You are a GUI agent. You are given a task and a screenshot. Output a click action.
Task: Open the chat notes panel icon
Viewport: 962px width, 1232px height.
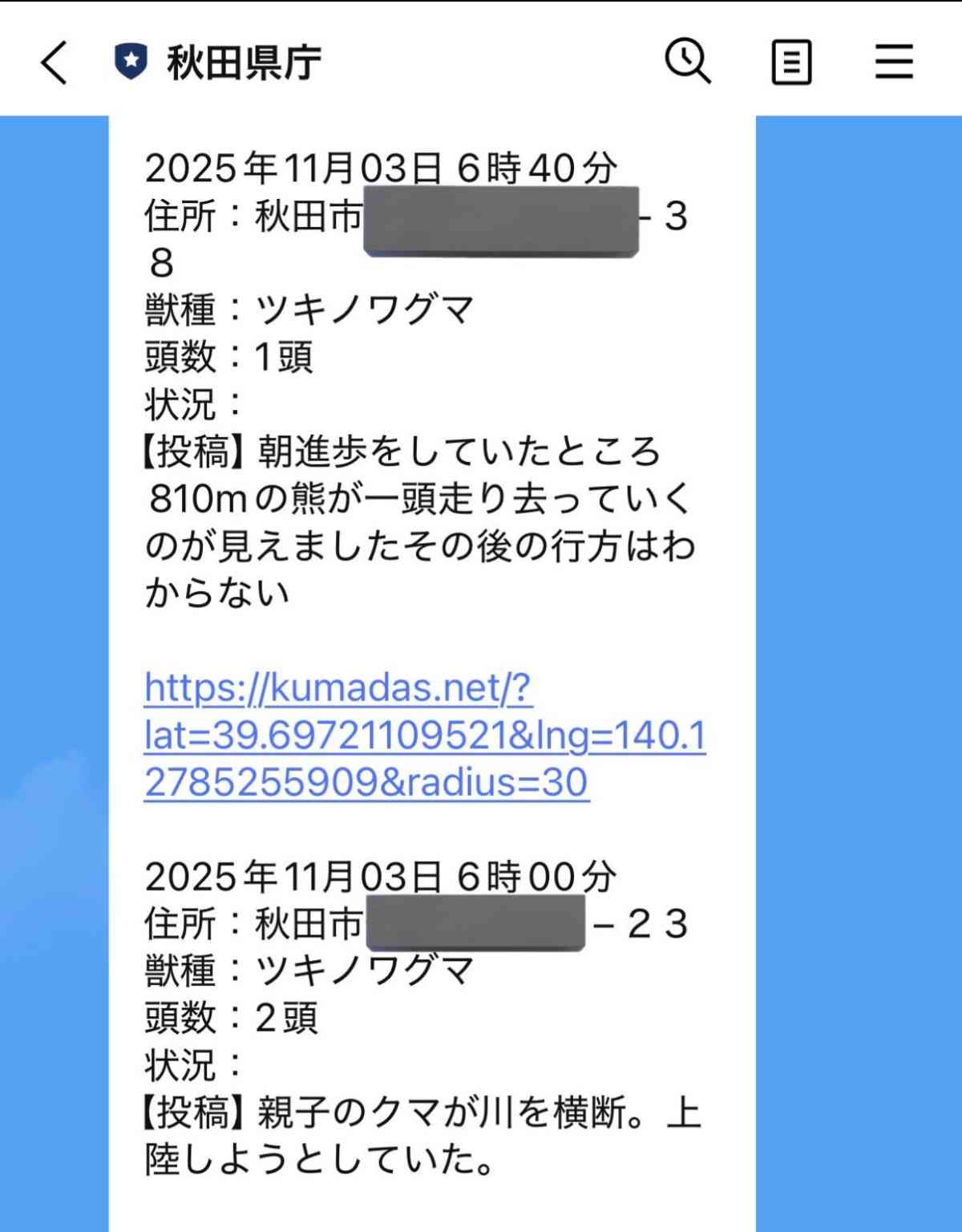point(790,61)
